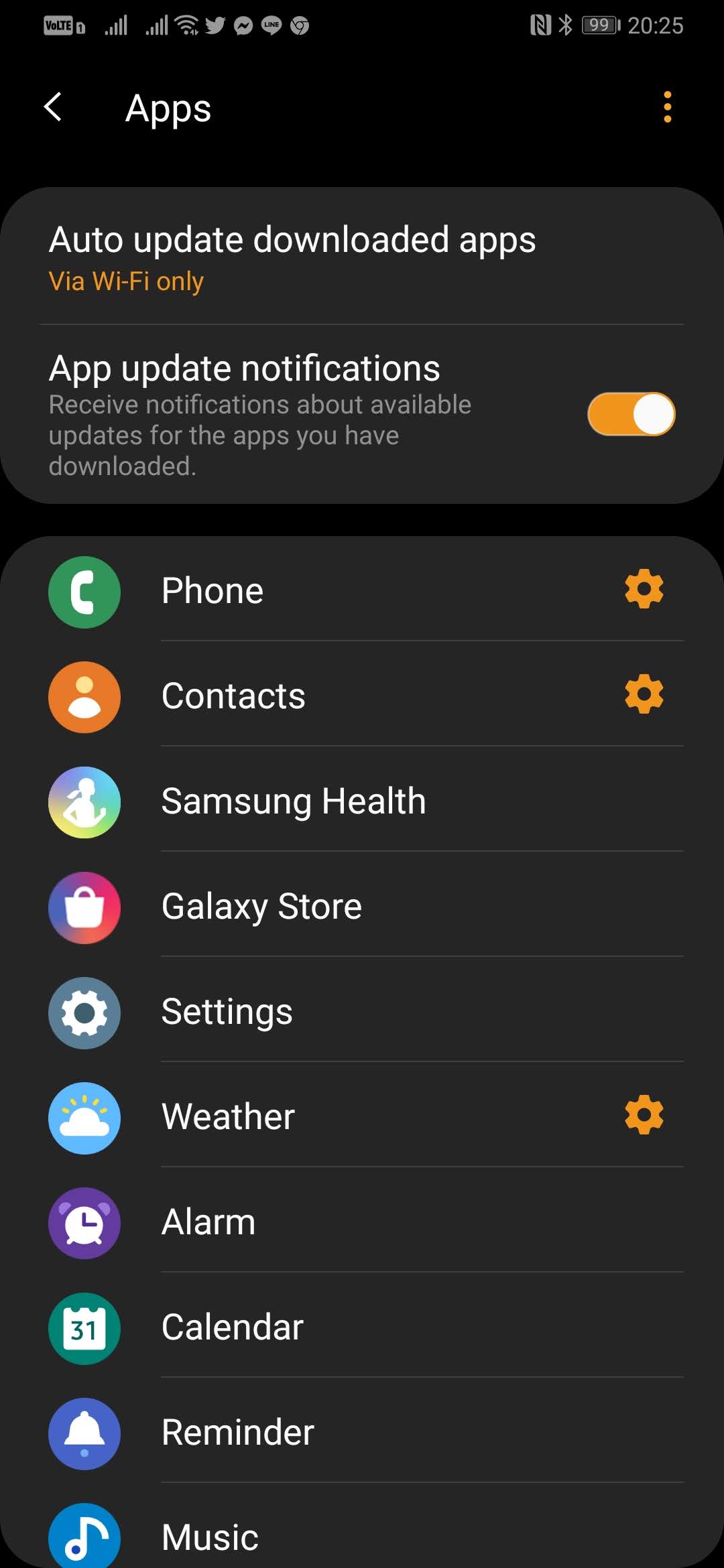Open Auto update downloaded apps setting
The image size is (724, 1568).
292,257
